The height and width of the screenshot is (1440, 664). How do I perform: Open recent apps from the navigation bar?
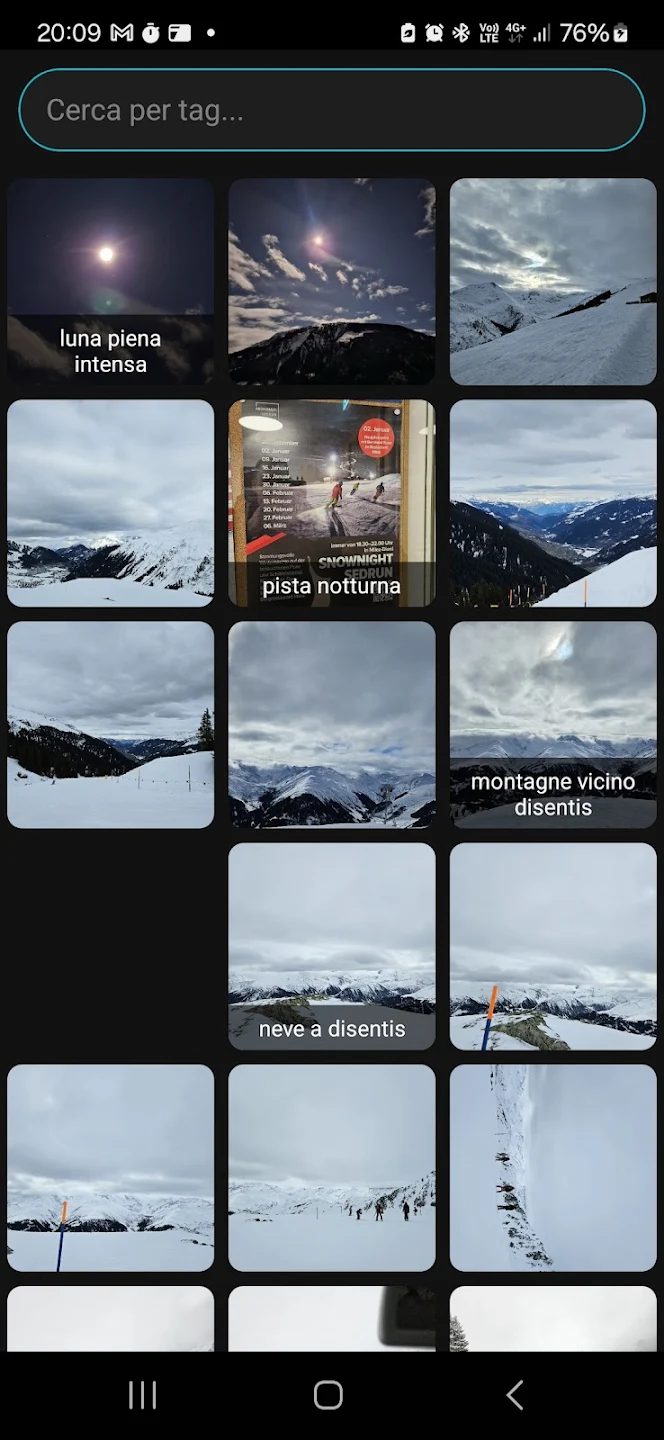143,1395
